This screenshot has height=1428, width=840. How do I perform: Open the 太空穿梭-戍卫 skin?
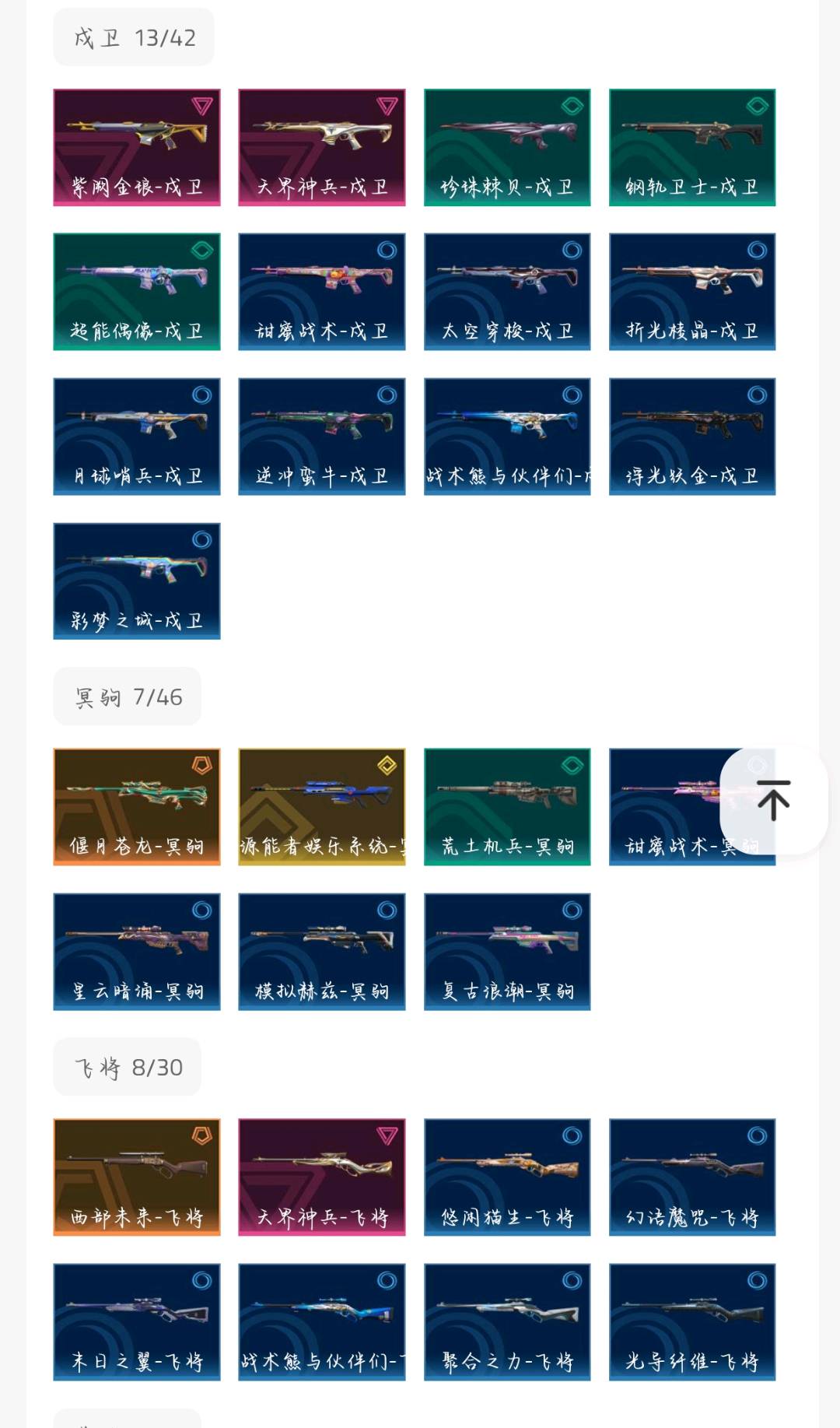507,292
